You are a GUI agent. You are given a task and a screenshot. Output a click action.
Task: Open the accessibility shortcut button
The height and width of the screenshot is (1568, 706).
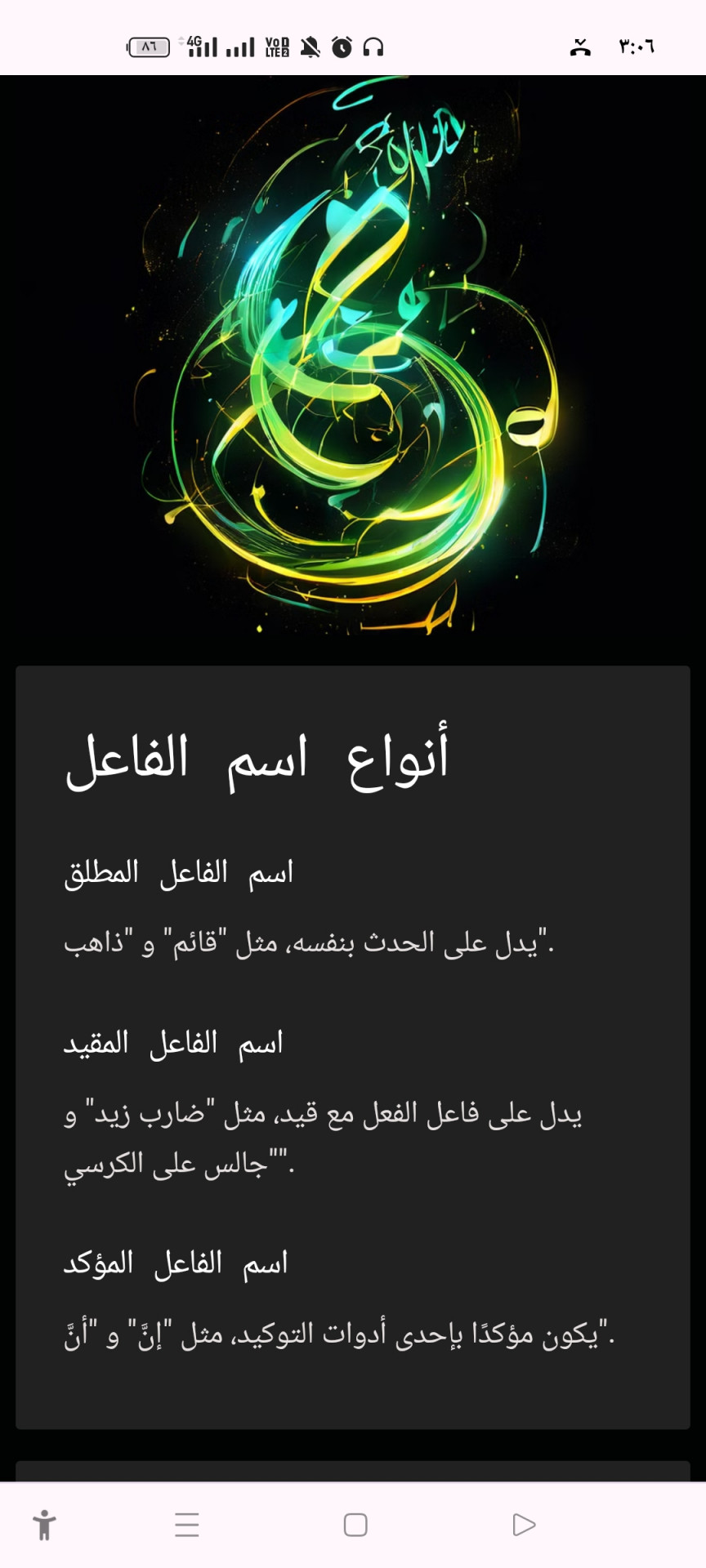click(45, 1525)
